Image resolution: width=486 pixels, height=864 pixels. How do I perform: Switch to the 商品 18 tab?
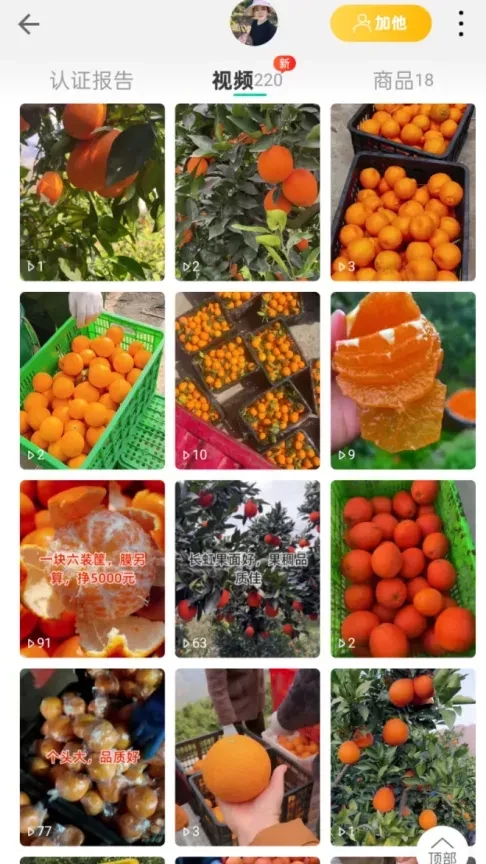click(403, 80)
